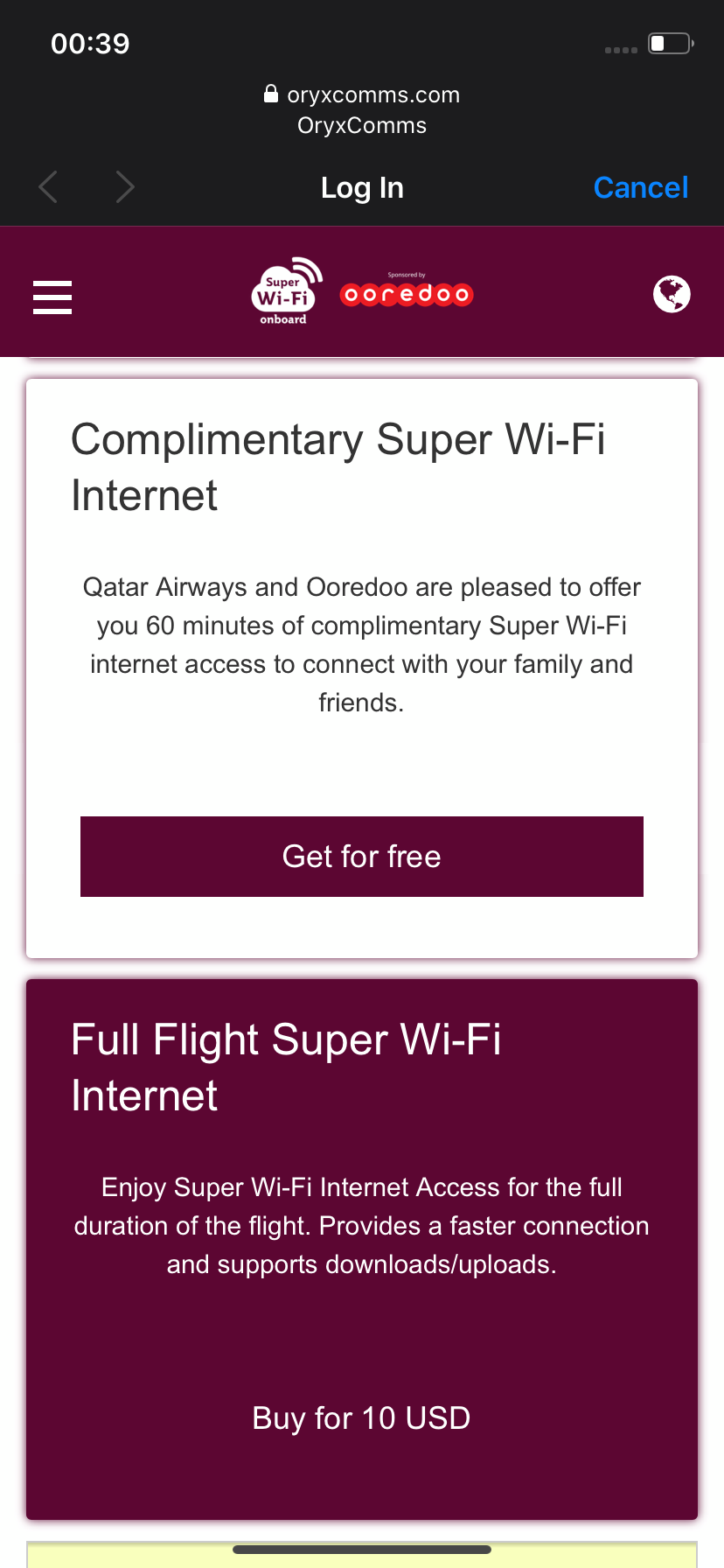
Task: Tap Get for free button
Action: [x=362, y=857]
